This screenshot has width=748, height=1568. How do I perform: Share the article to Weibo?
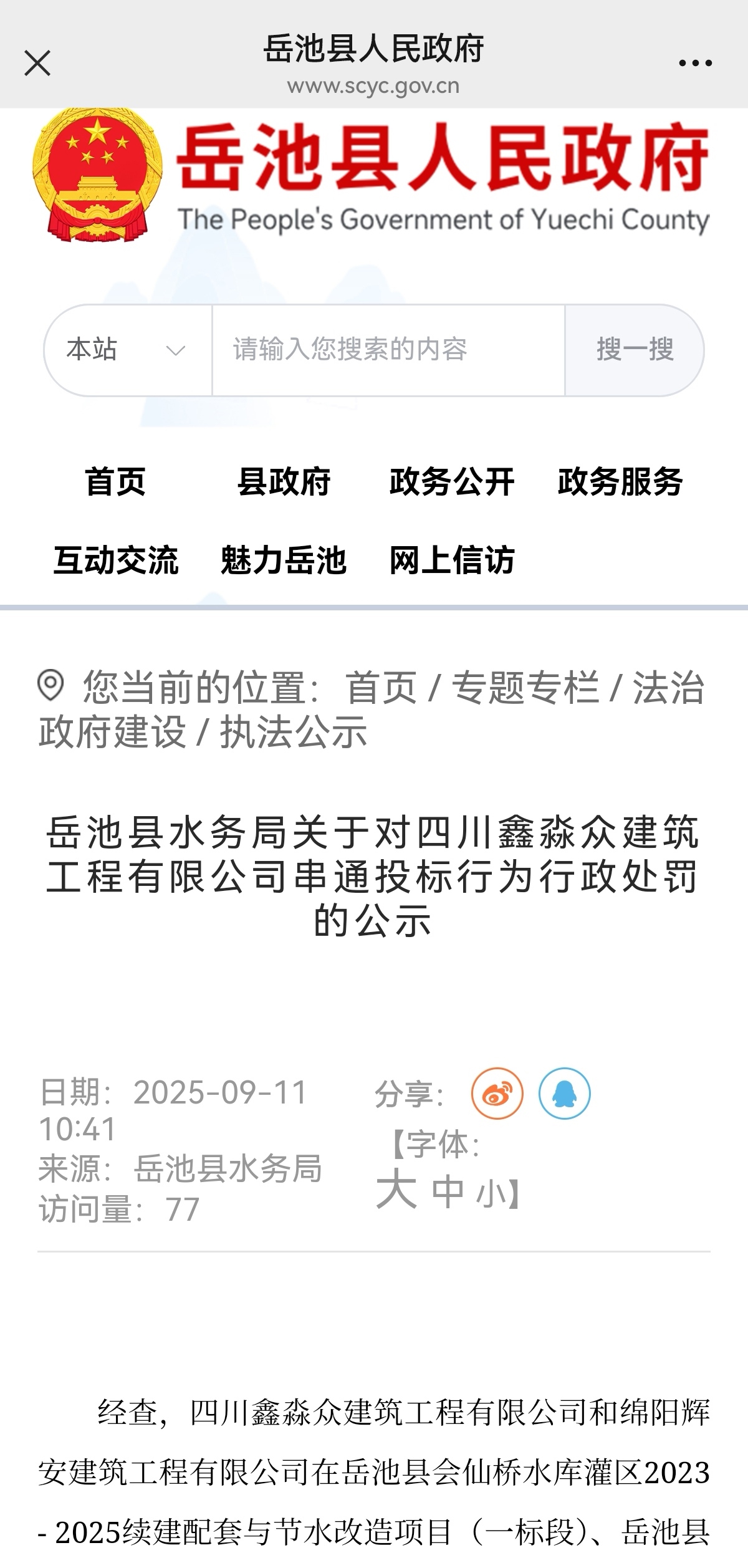click(x=497, y=1094)
